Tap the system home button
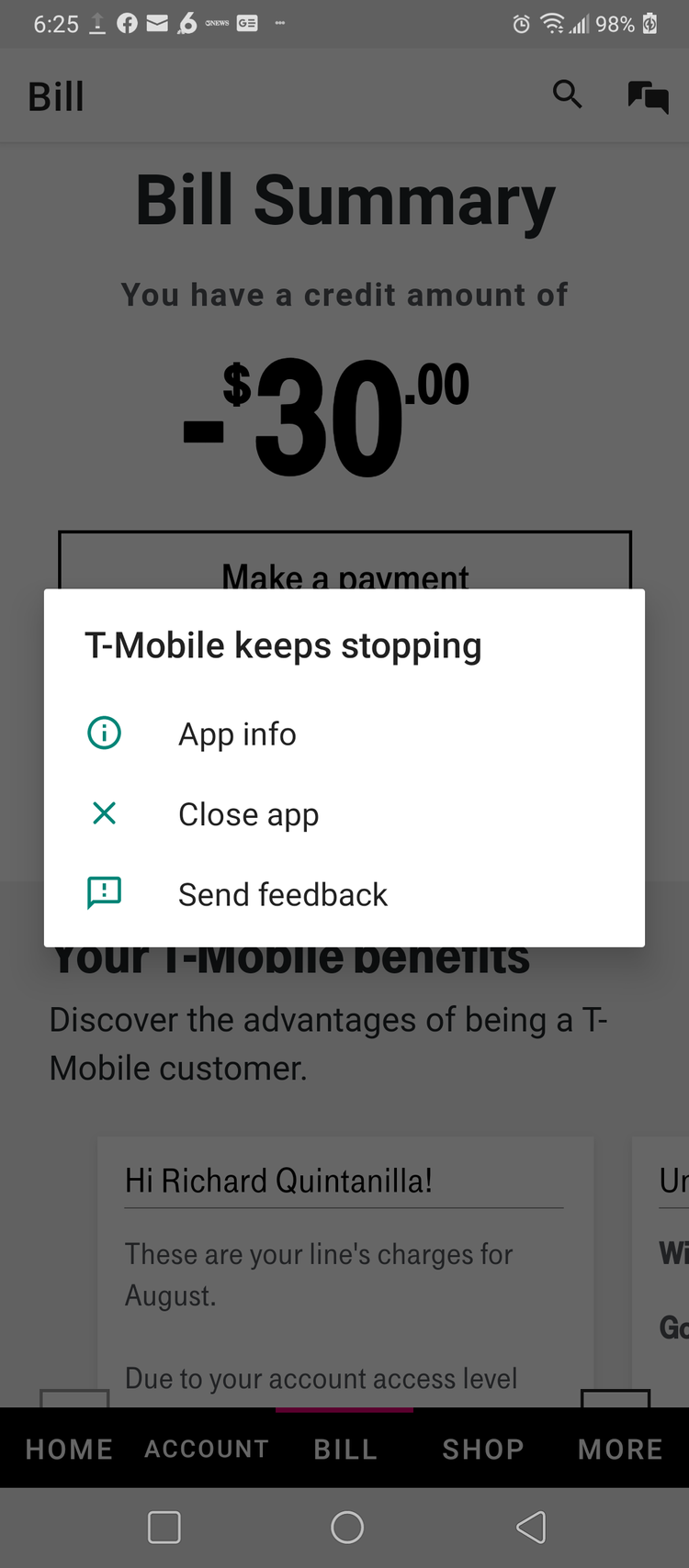Image resolution: width=689 pixels, height=1568 pixels. (347, 1528)
